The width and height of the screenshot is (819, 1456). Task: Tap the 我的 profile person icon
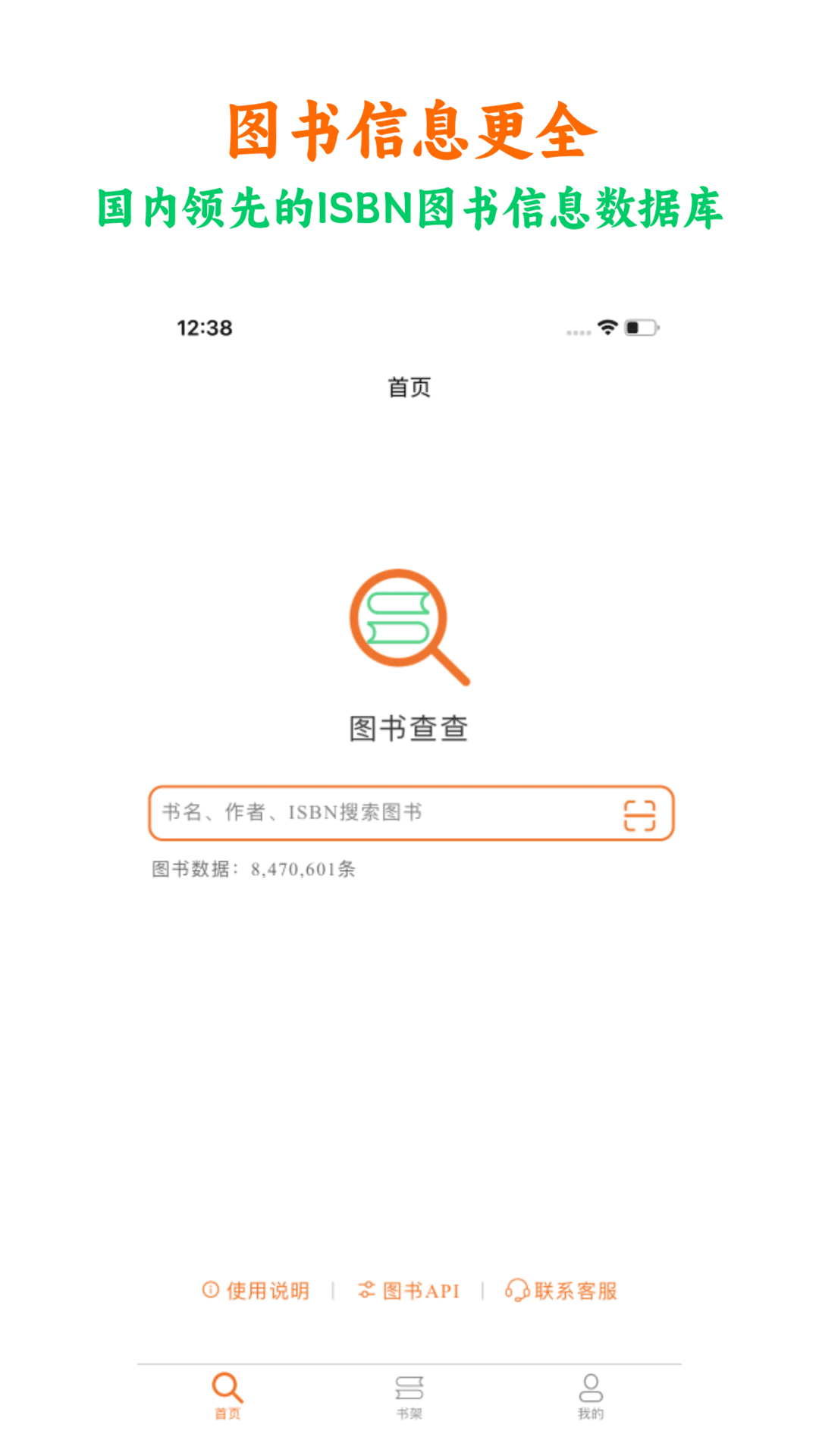591,1387
